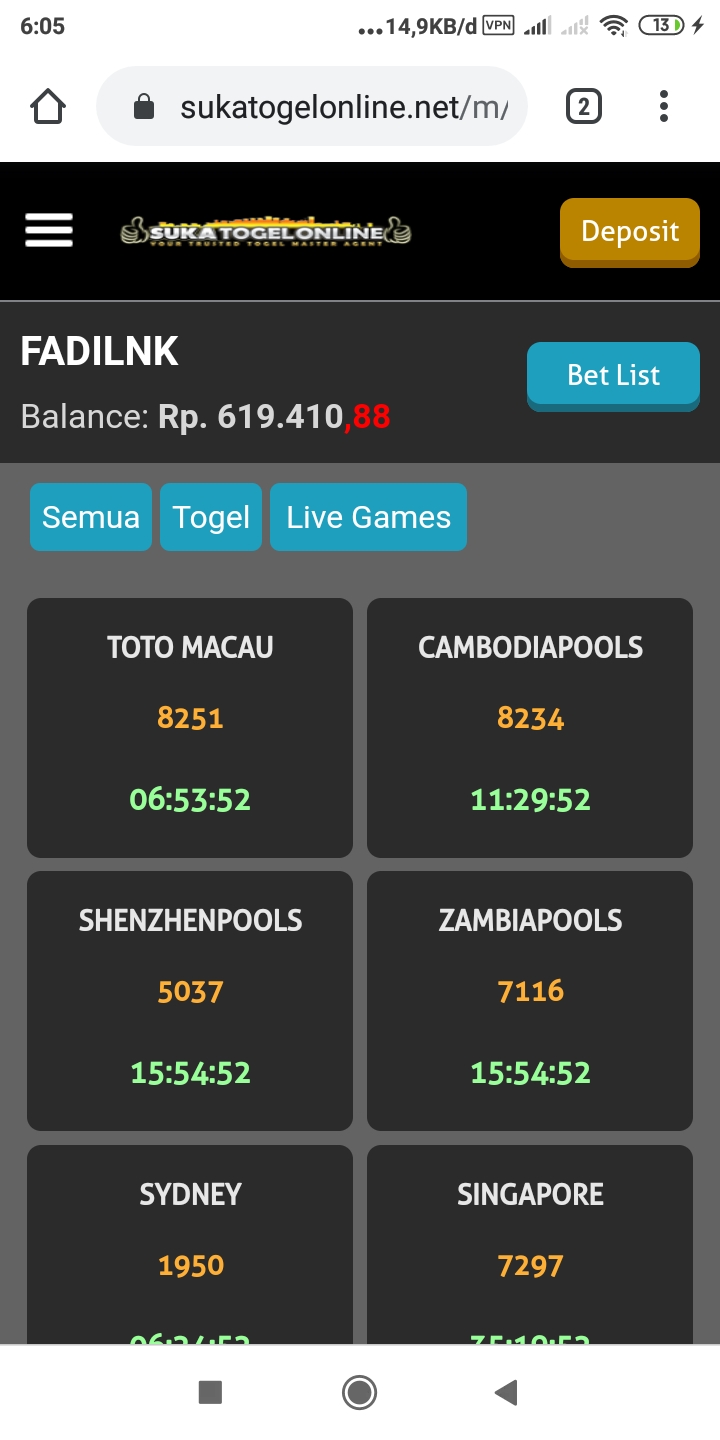Click the SukaTogelOnline site logo

(263, 230)
